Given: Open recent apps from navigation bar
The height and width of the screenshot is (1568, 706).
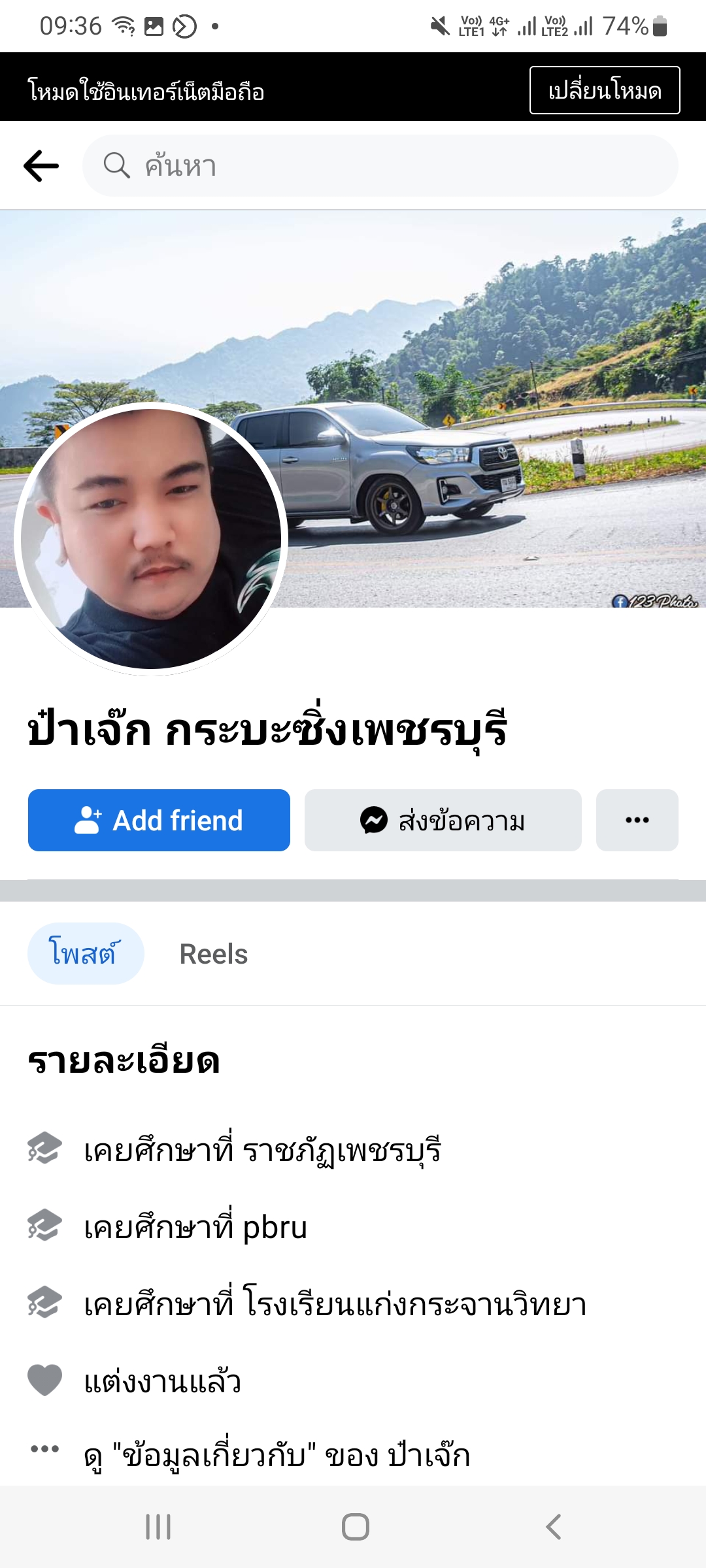Looking at the screenshot, I should [x=158, y=1527].
